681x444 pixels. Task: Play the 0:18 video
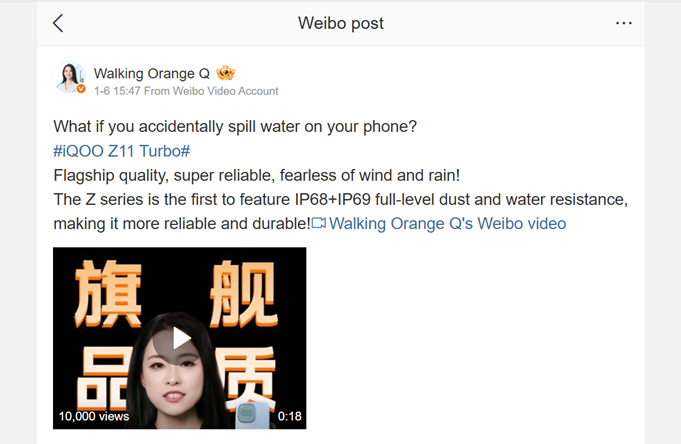click(x=180, y=338)
